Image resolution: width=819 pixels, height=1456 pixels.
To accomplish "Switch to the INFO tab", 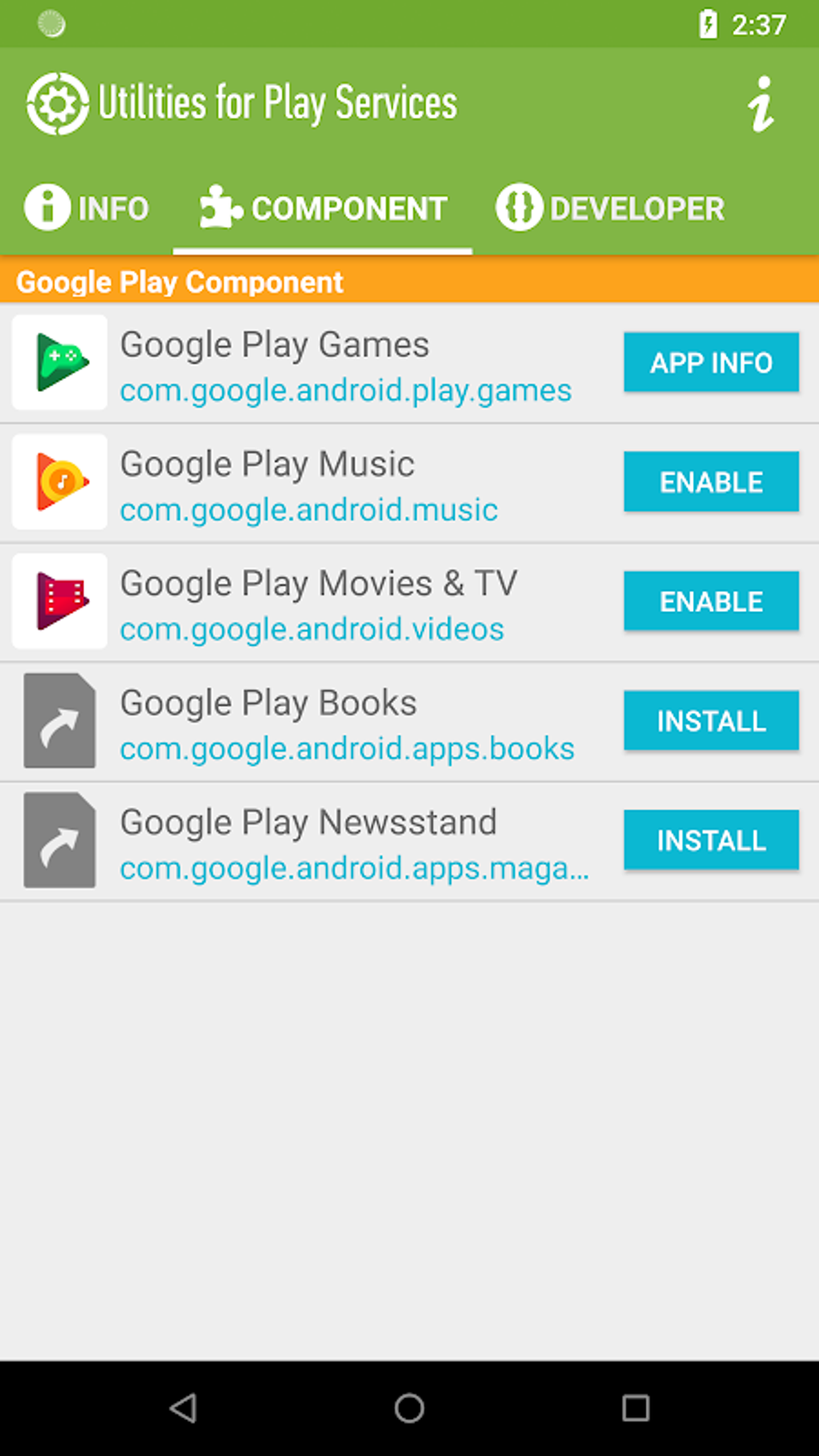I will pos(86,208).
